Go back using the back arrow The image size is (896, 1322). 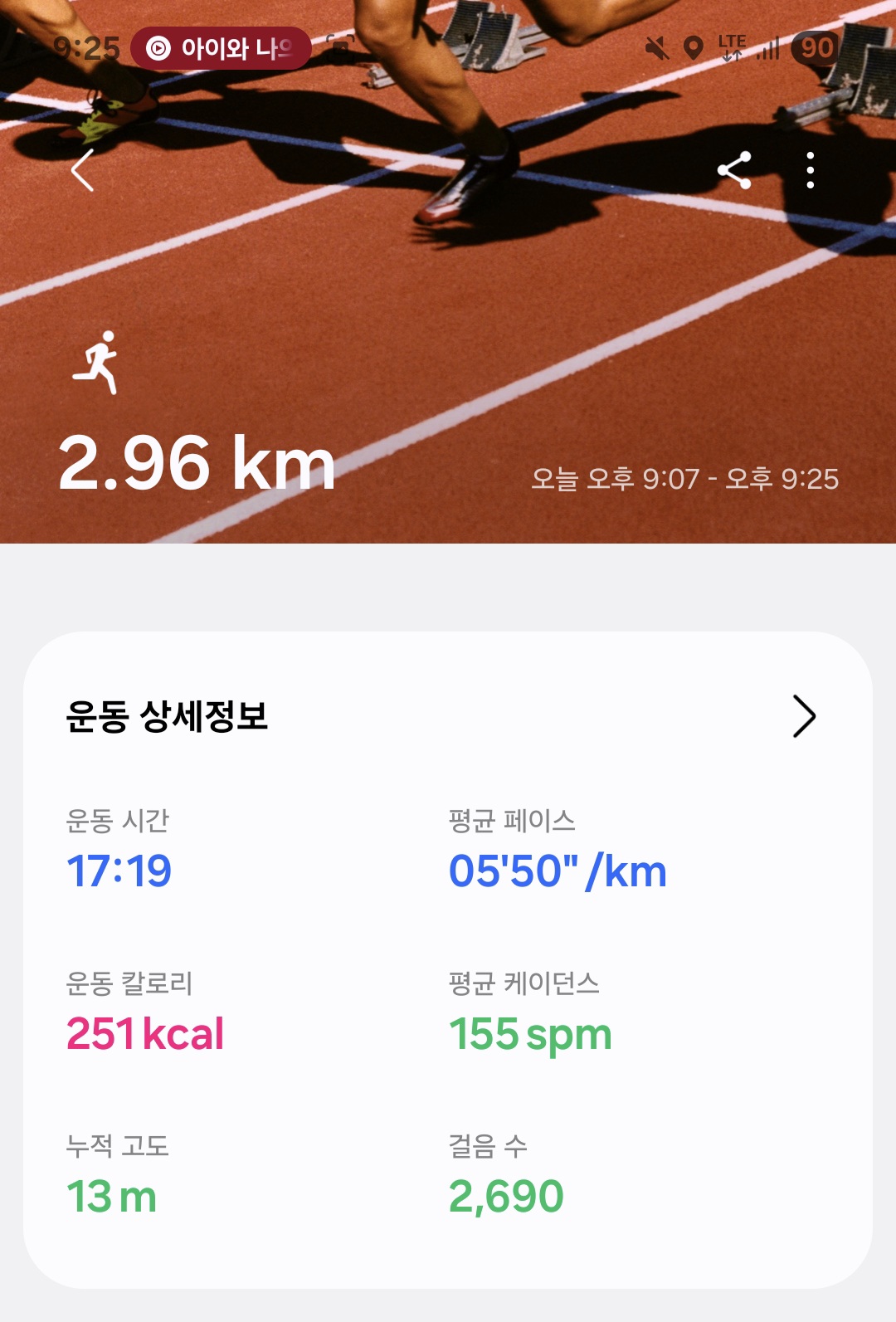coord(83,171)
